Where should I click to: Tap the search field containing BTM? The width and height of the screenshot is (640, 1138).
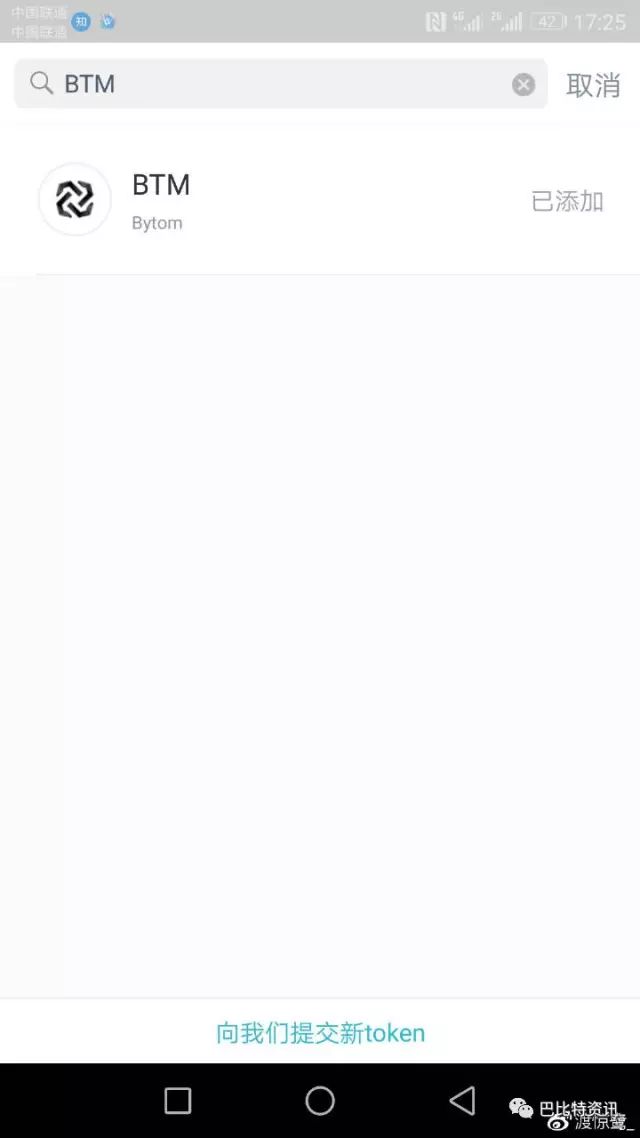(x=280, y=84)
